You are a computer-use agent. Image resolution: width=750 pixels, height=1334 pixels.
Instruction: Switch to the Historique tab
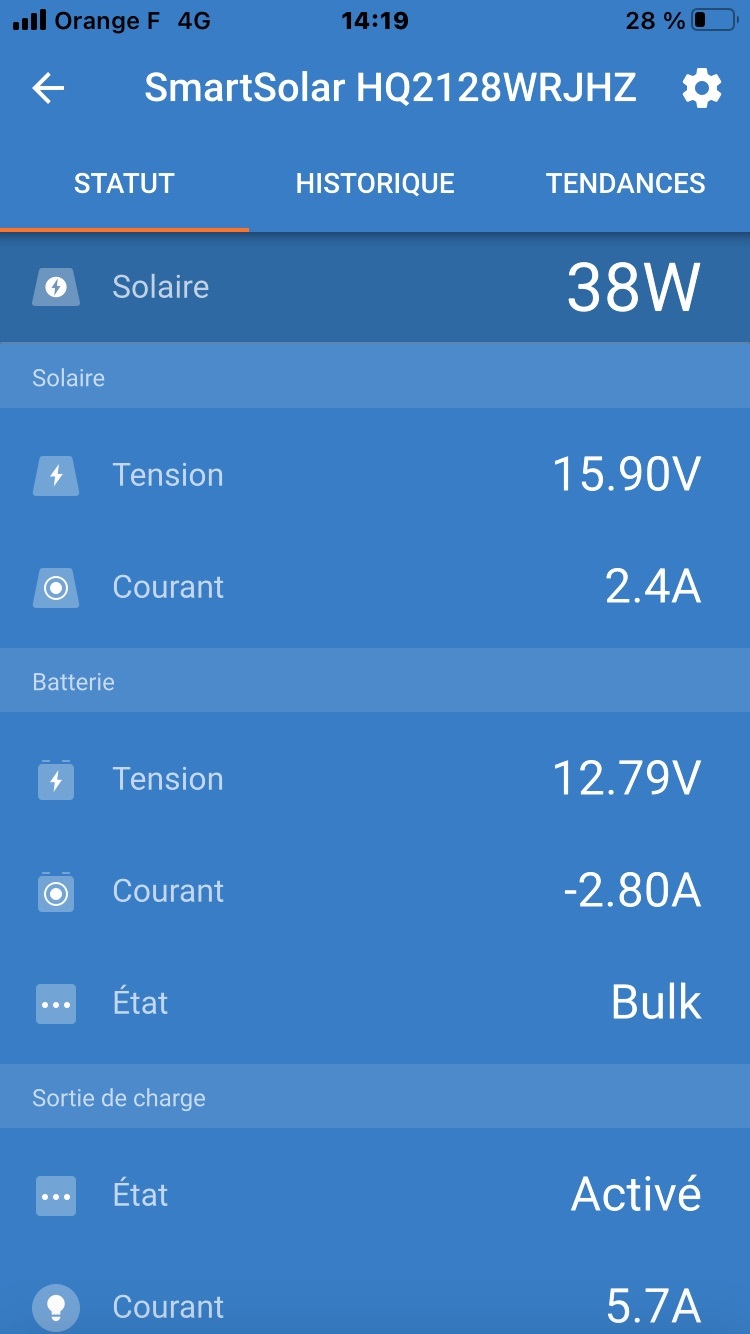[x=375, y=184]
